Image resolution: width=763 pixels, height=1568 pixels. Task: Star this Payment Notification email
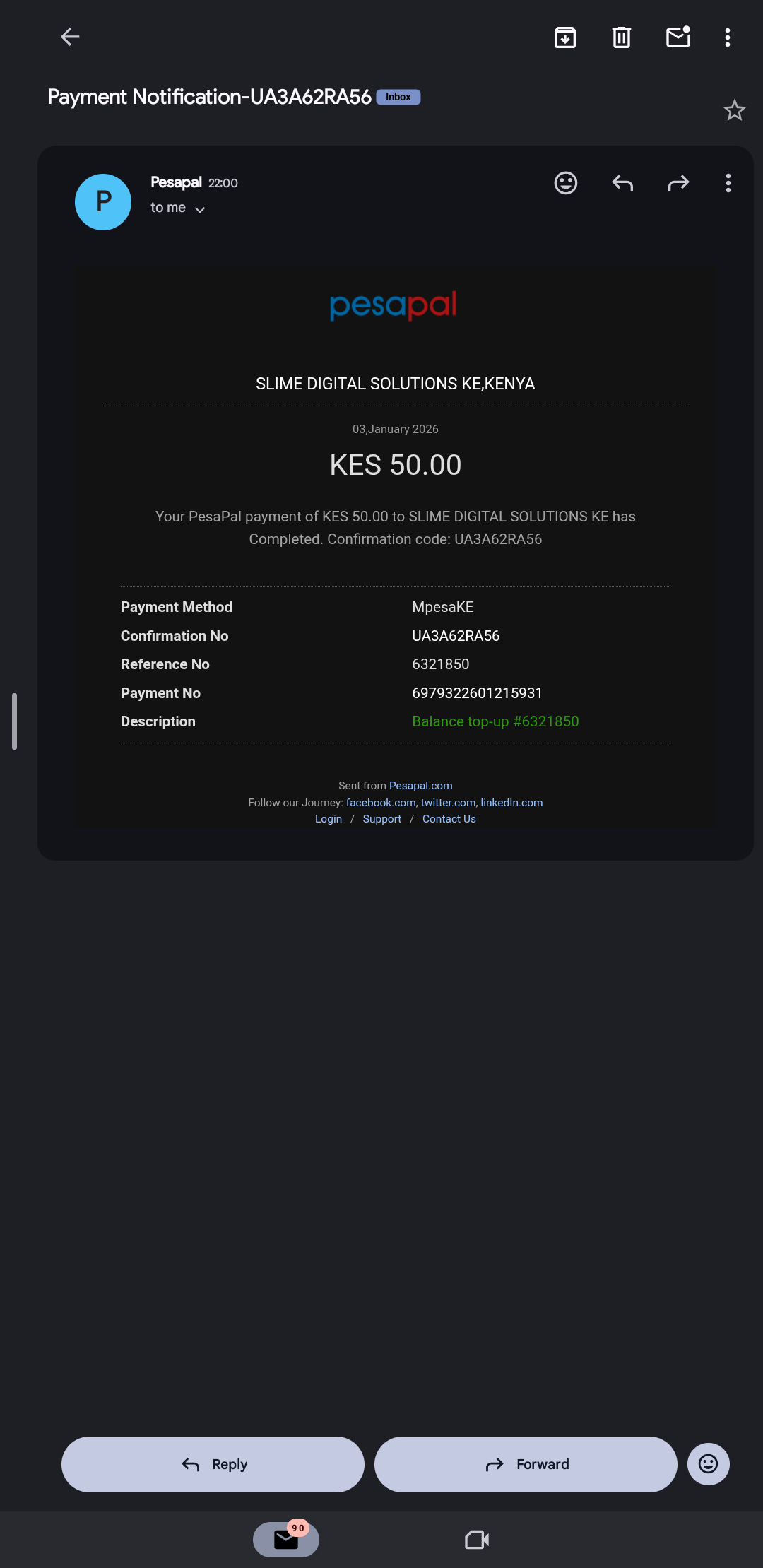735,110
